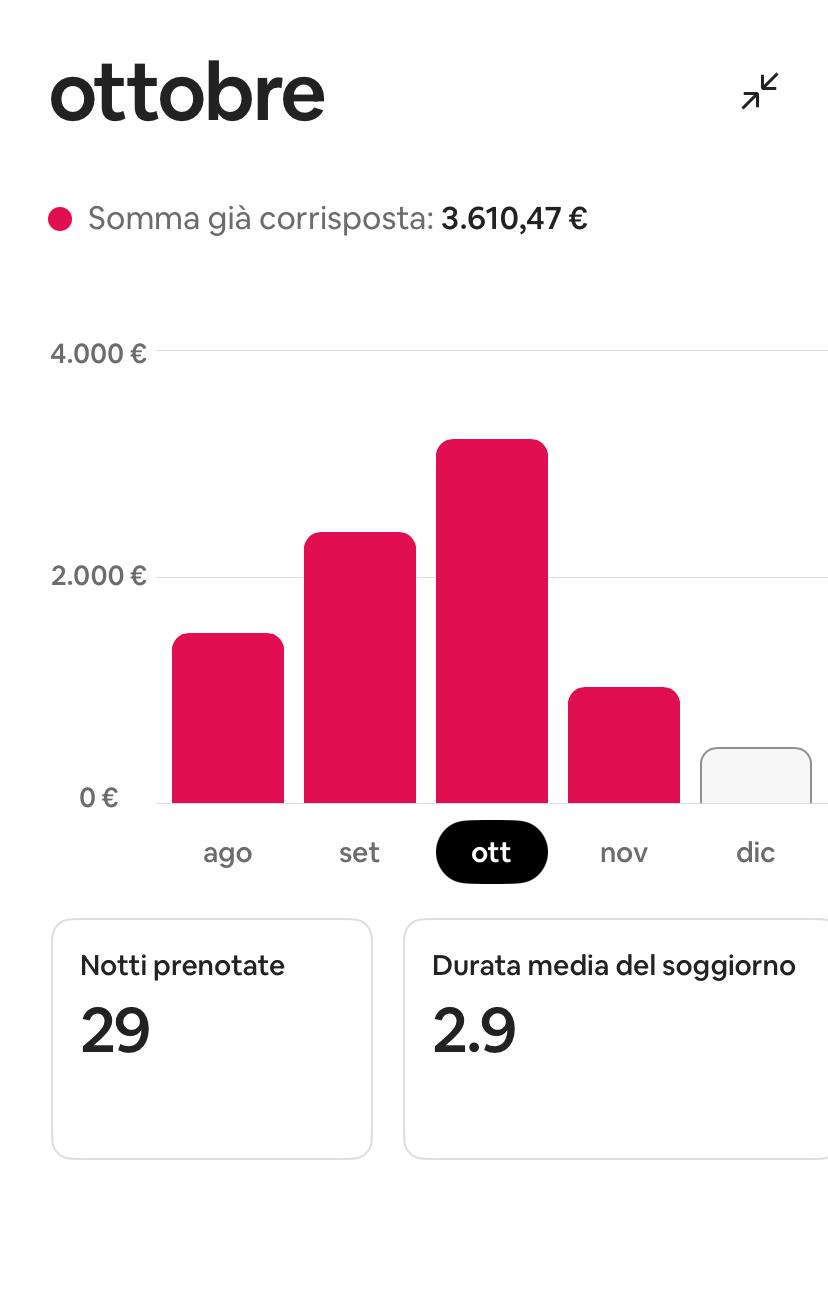The image size is (828, 1316).
Task: Select the November bar in the chart
Action: click(623, 745)
